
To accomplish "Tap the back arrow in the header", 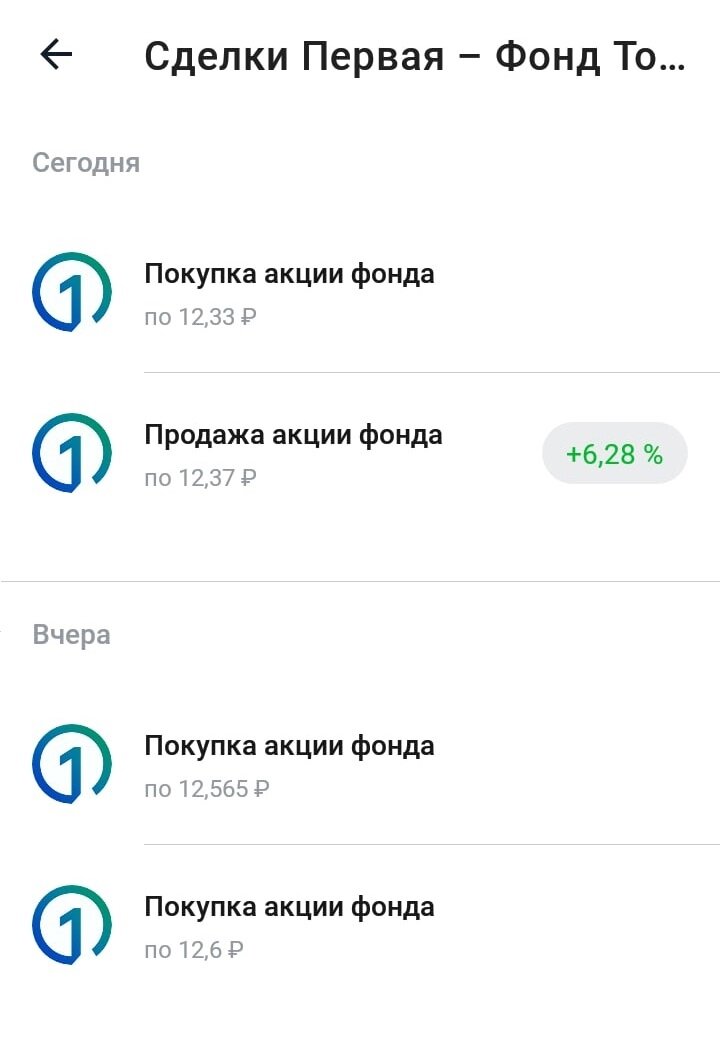I will (55, 55).
